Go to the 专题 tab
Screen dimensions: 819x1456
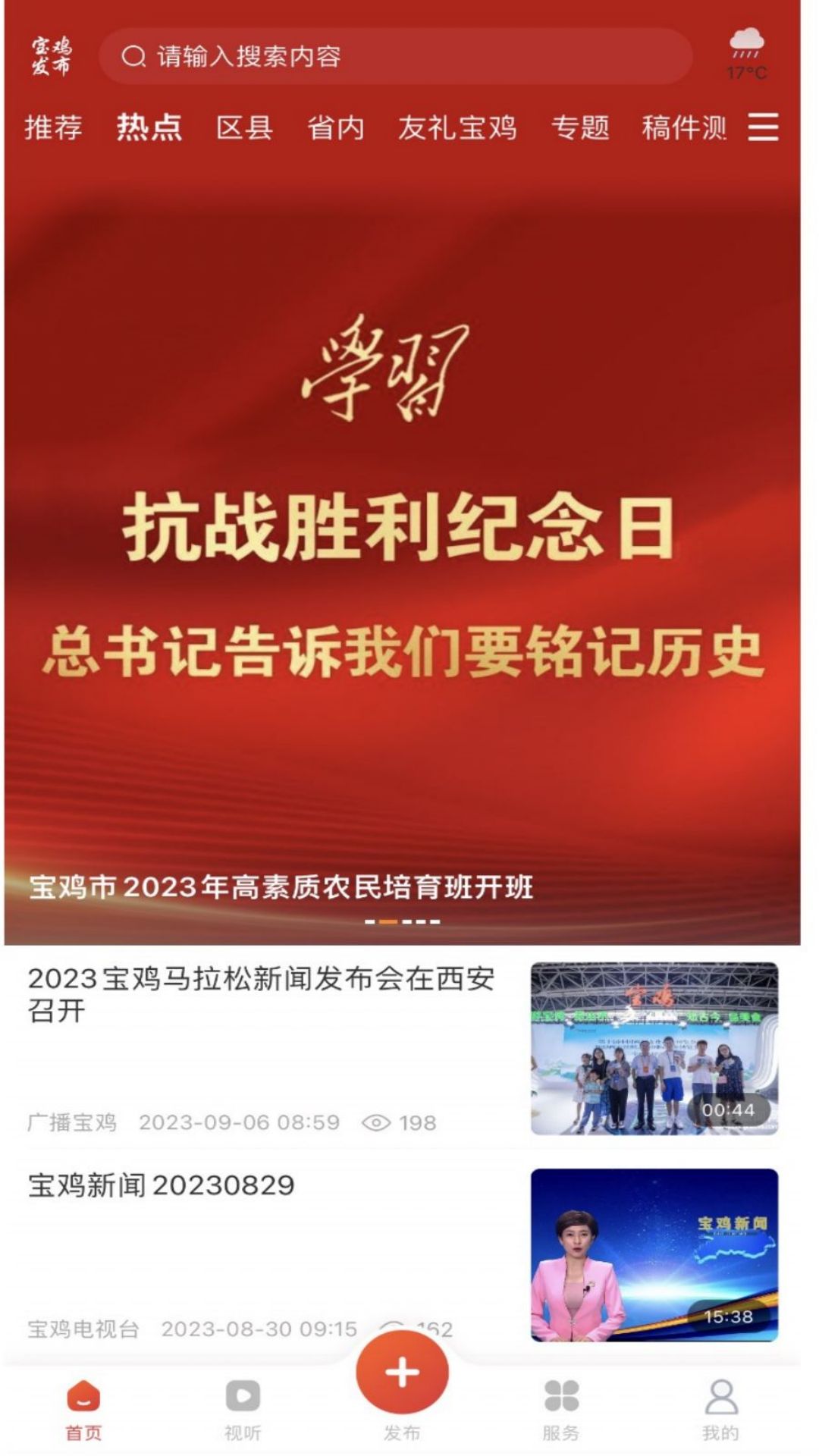(x=580, y=127)
